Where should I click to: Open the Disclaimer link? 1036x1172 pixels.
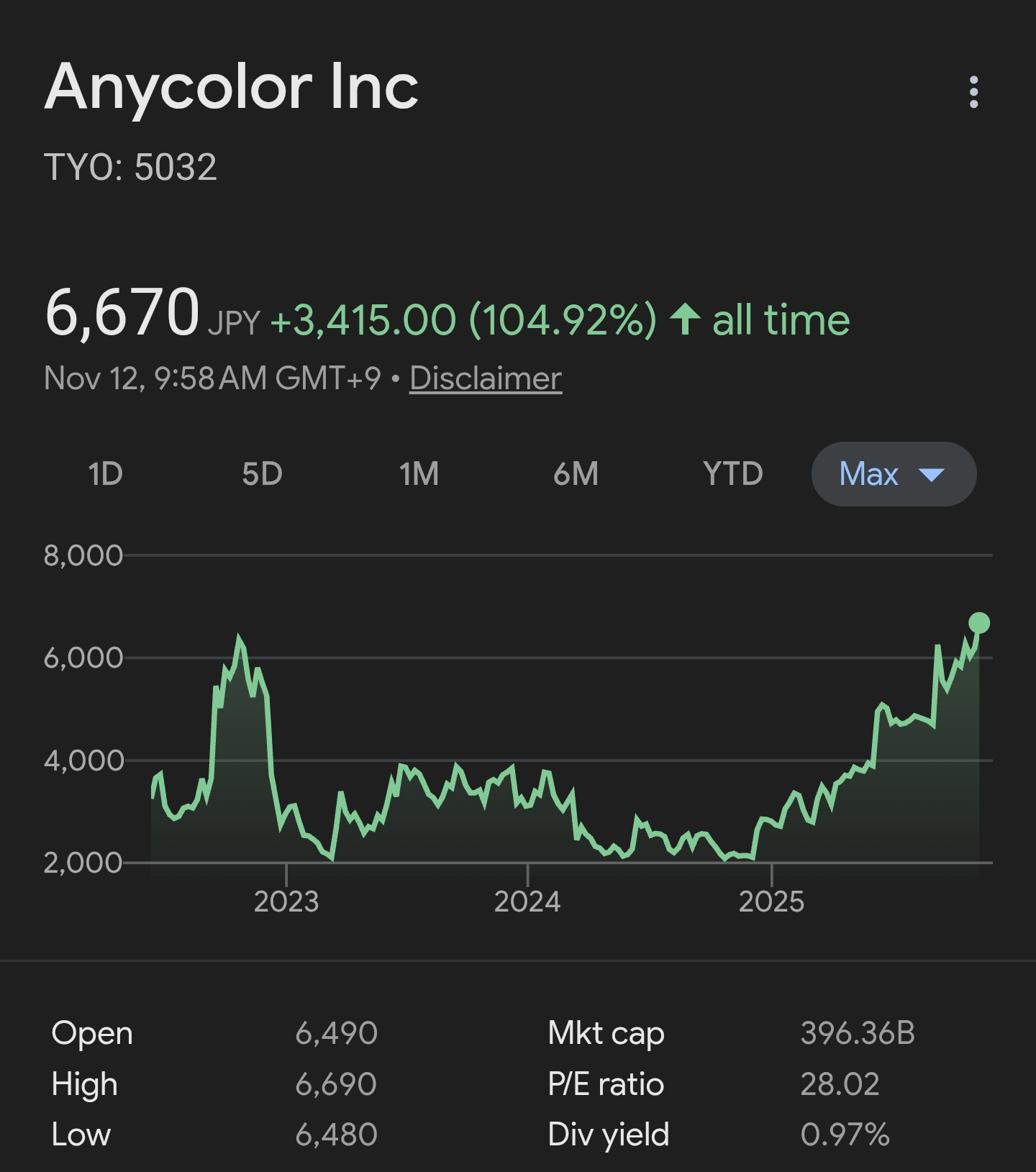[486, 378]
